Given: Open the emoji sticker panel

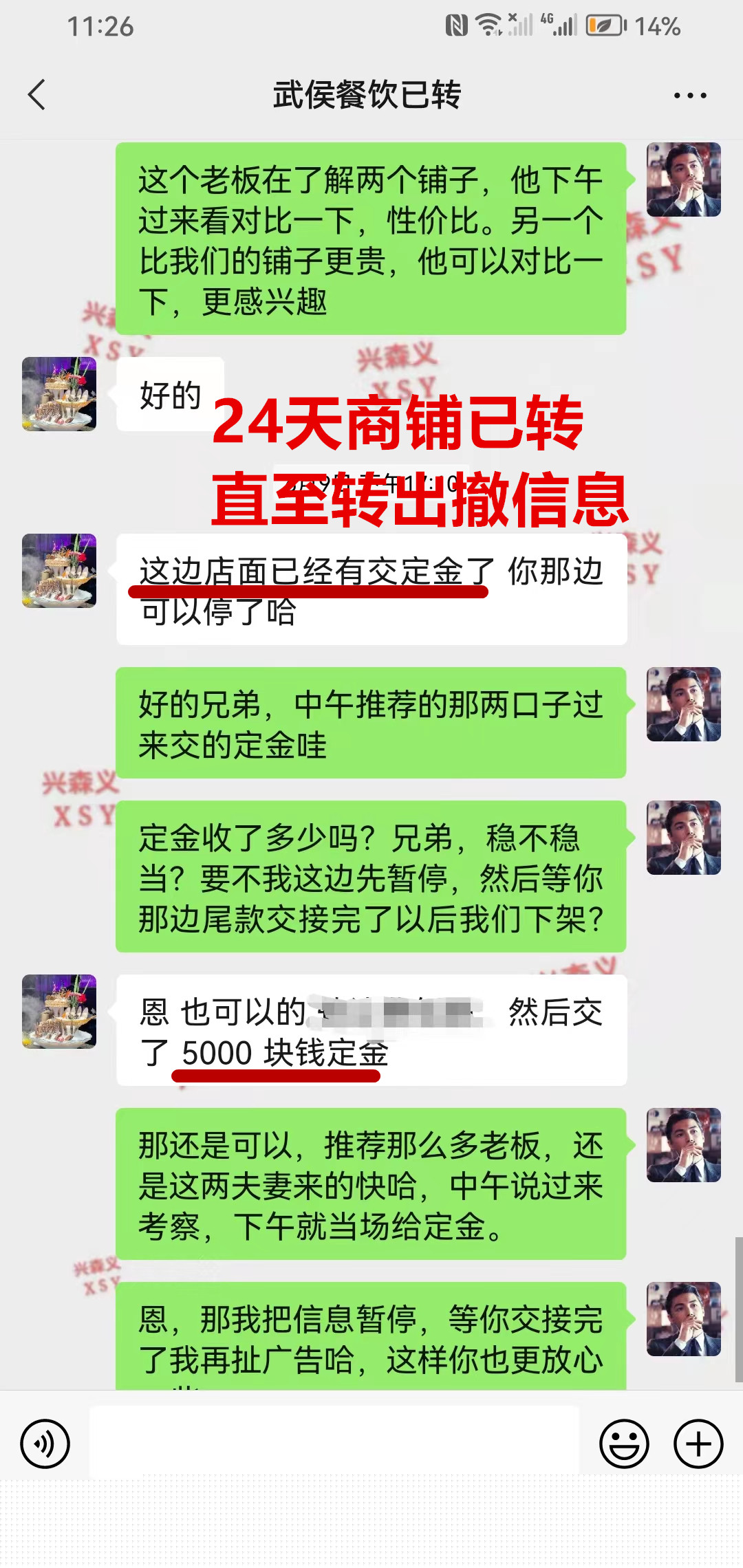Looking at the screenshot, I should tap(624, 1444).
